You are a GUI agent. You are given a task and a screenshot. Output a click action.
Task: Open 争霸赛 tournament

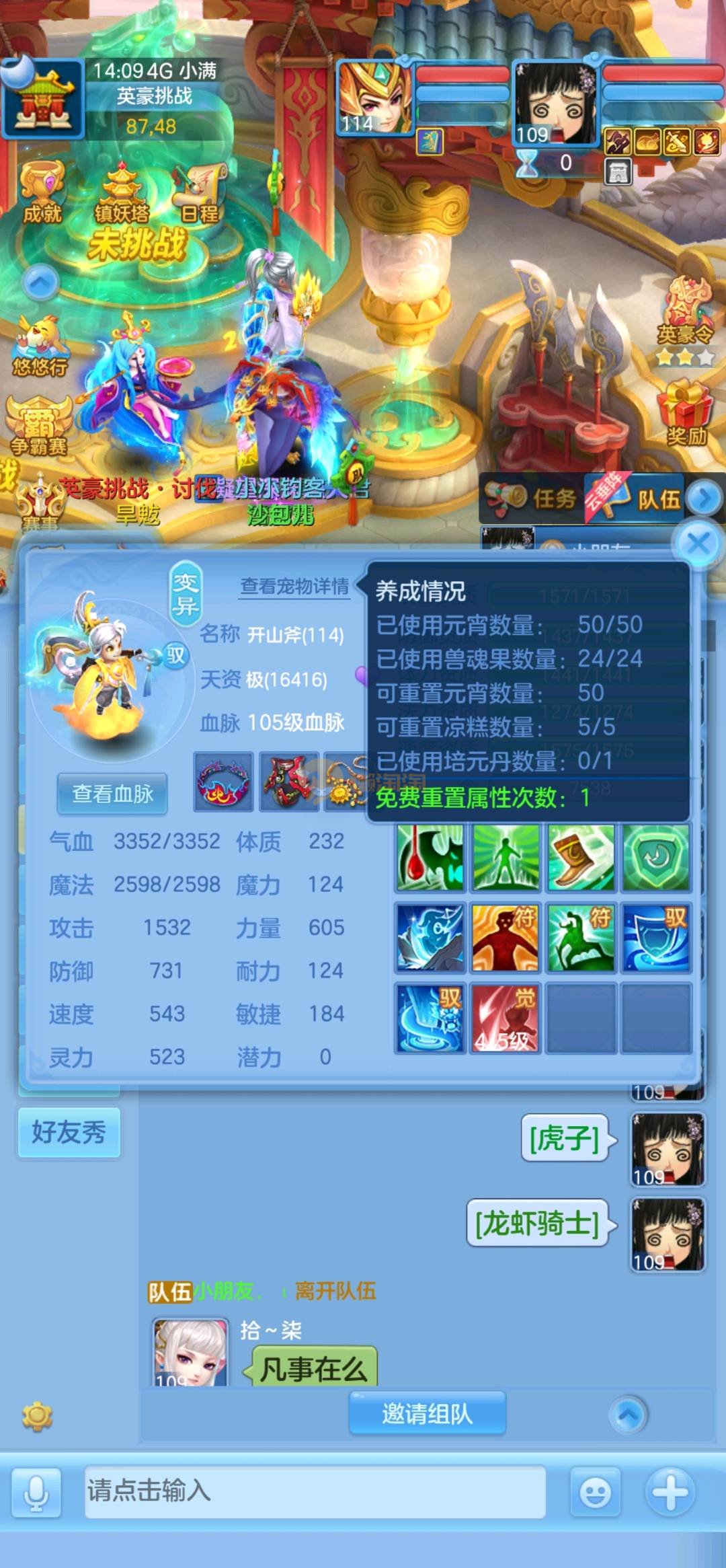coord(38,425)
